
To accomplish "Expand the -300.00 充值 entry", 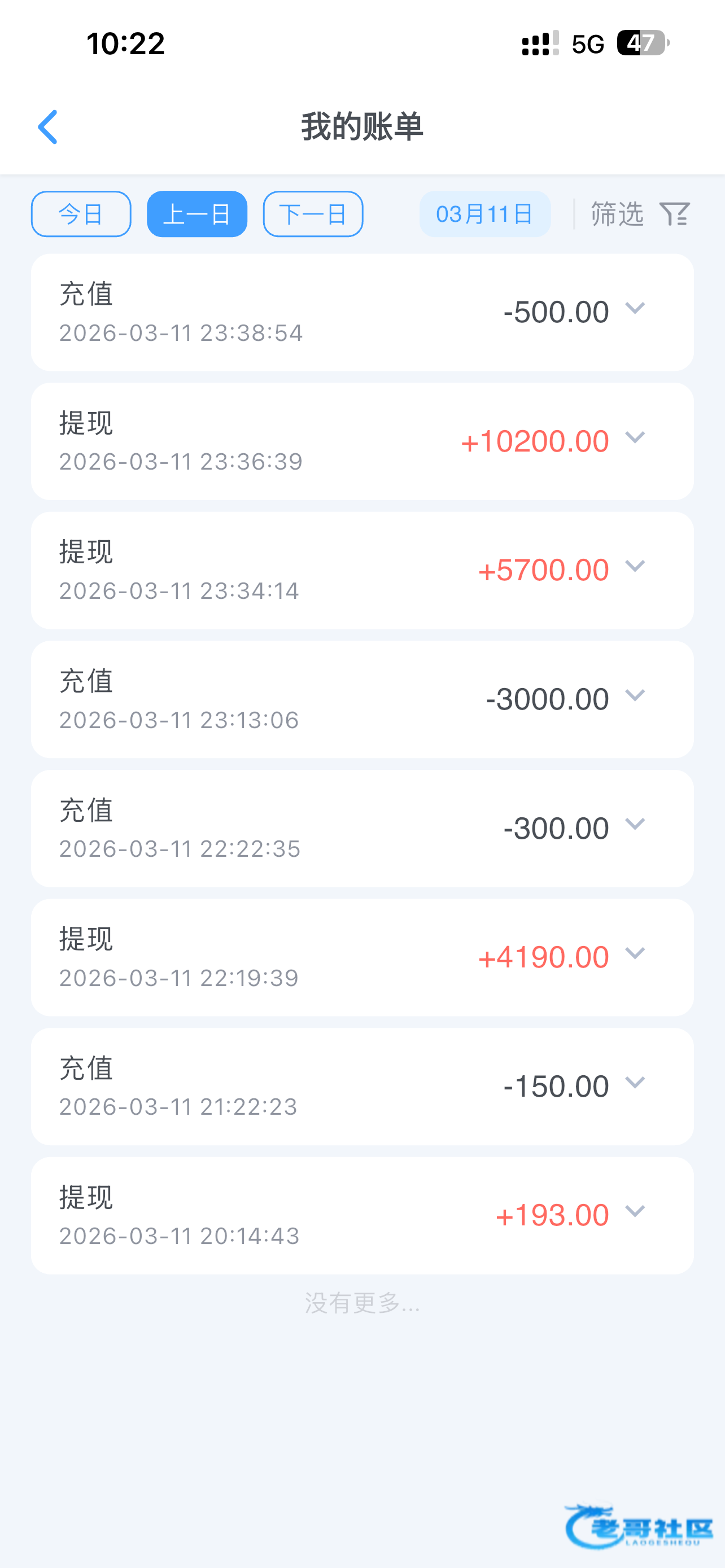I will pyautogui.click(x=635, y=825).
